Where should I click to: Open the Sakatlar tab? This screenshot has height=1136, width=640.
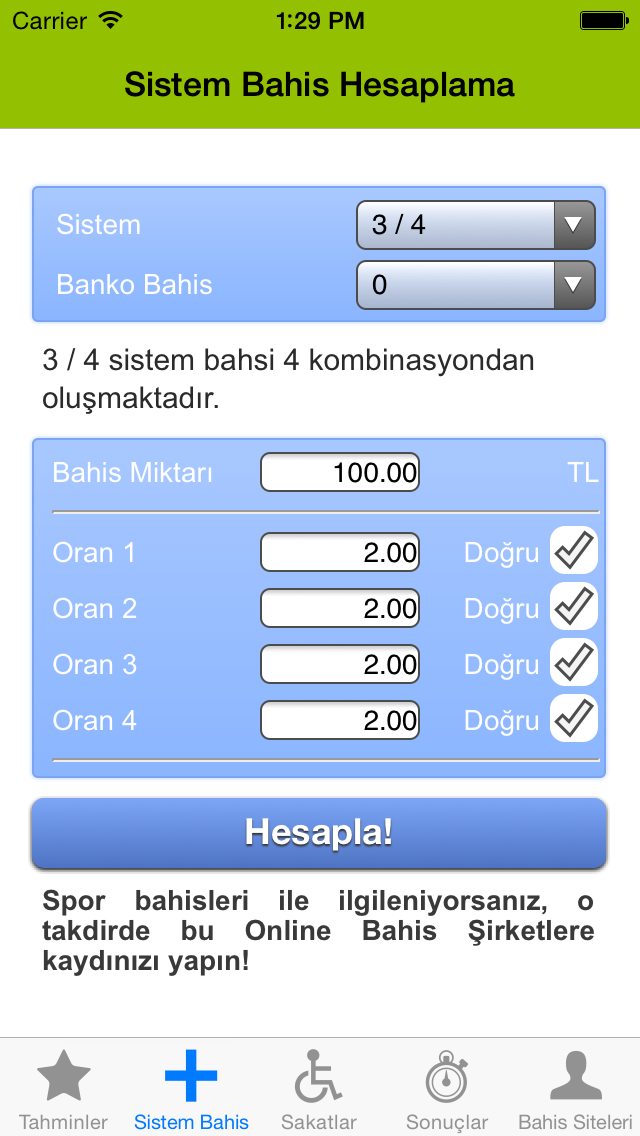pos(319,1090)
